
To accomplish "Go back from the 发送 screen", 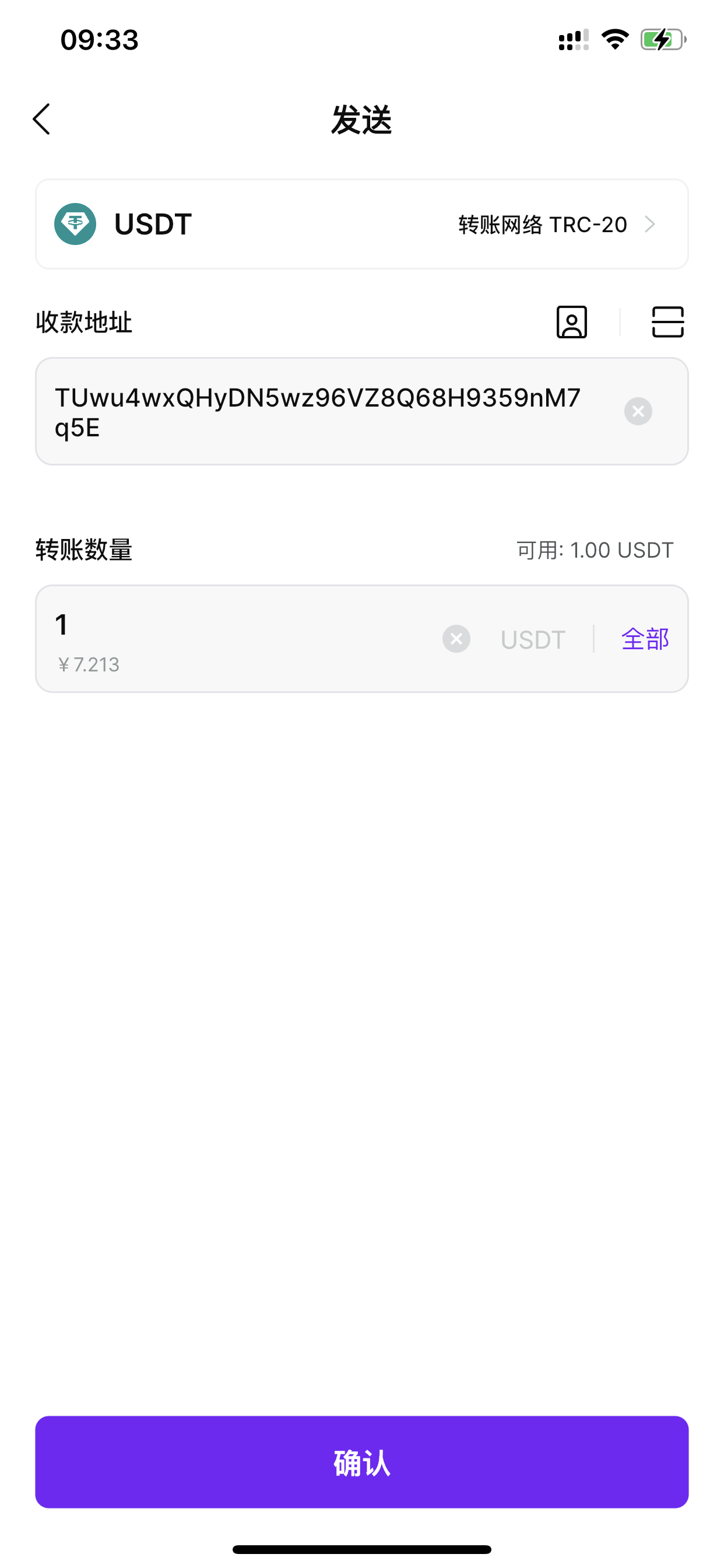I will pyautogui.click(x=41, y=120).
